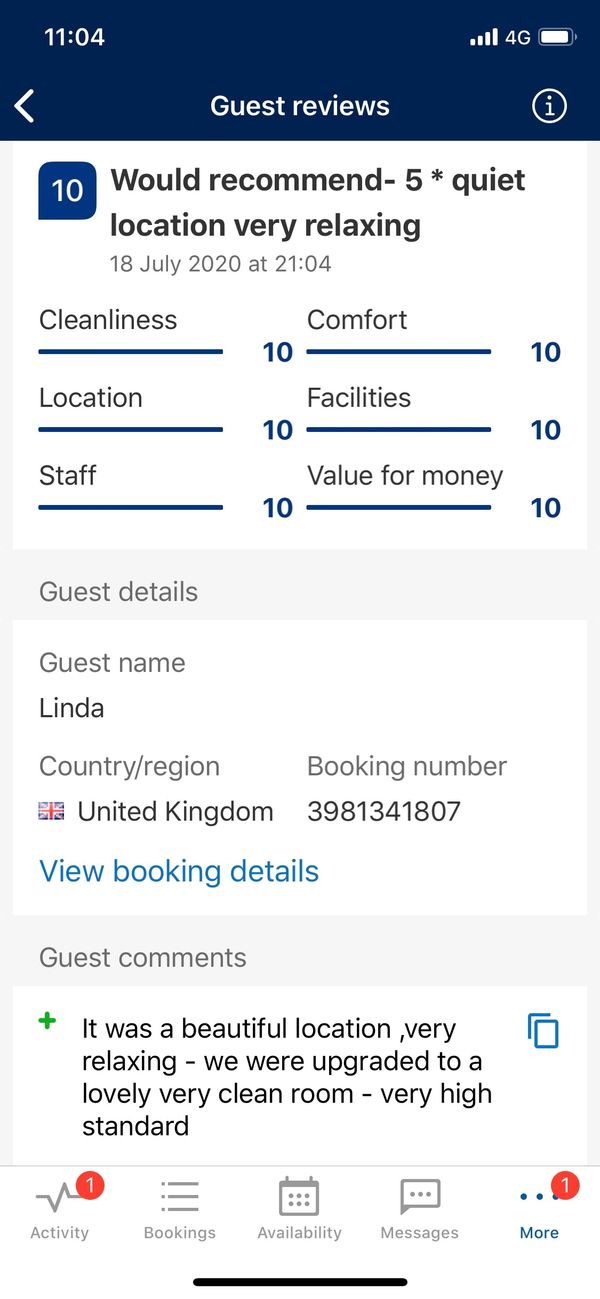Image resolution: width=600 pixels, height=1299 pixels.
Task: Switch to the Bookings tab
Action: (x=180, y=1208)
